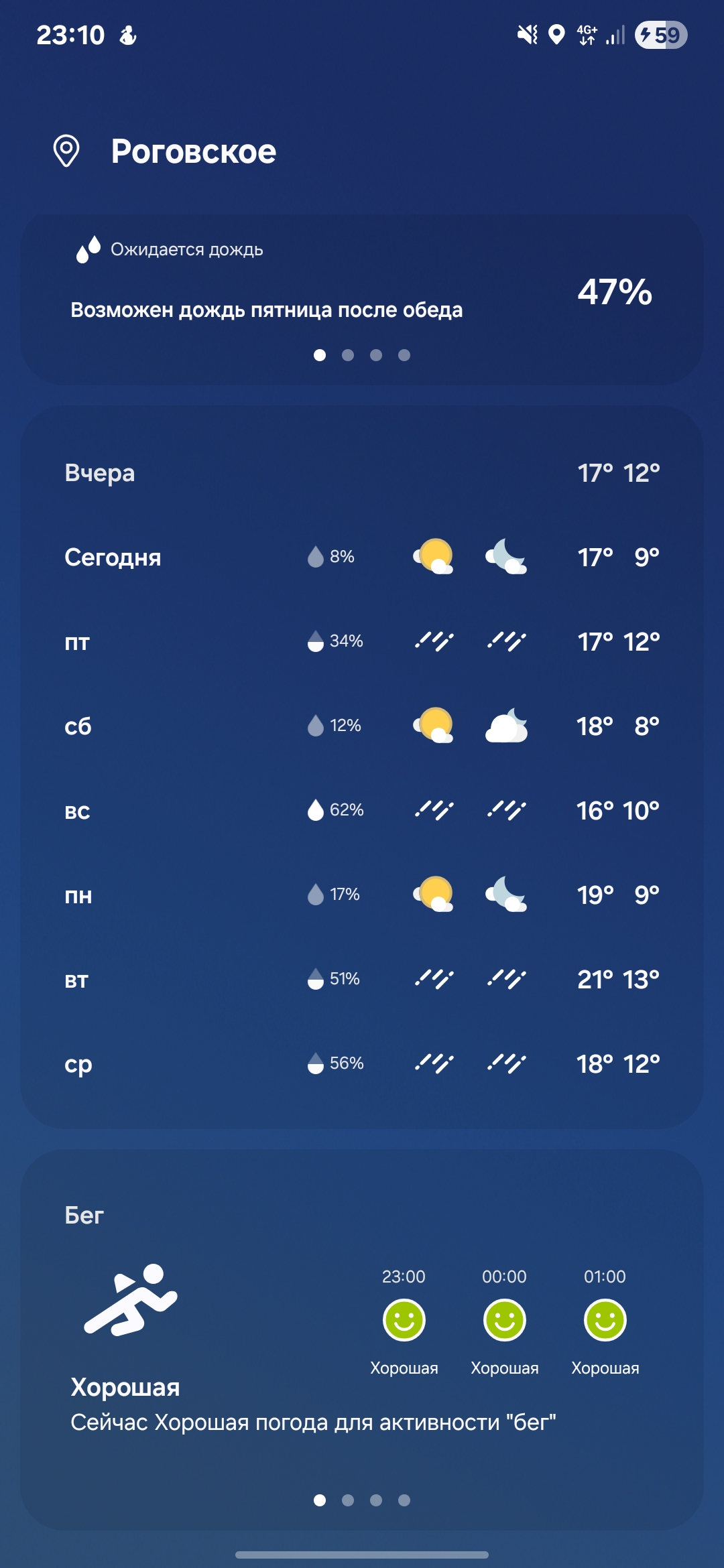Open the пт daily forecast row
724x1568 pixels.
(x=362, y=641)
